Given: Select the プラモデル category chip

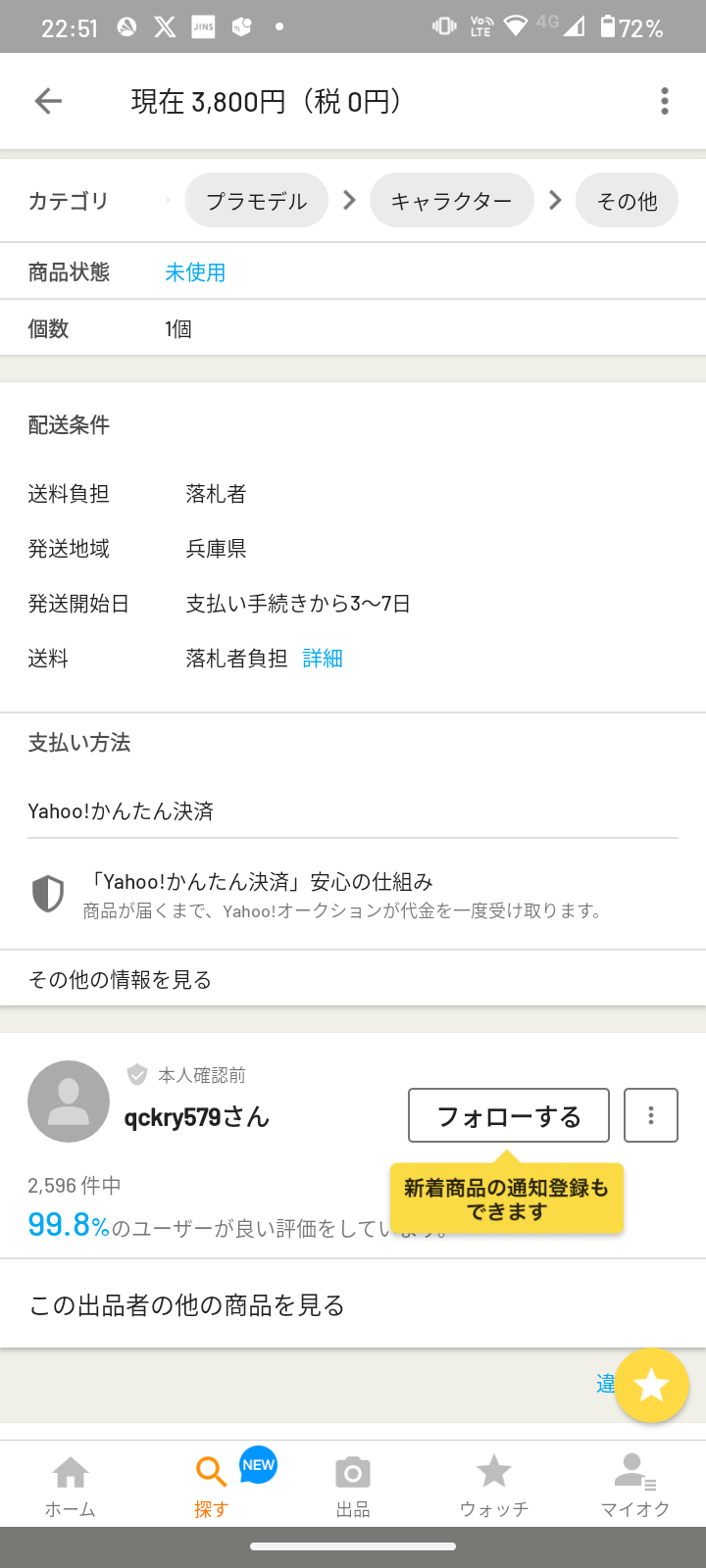Looking at the screenshot, I should pos(256,200).
